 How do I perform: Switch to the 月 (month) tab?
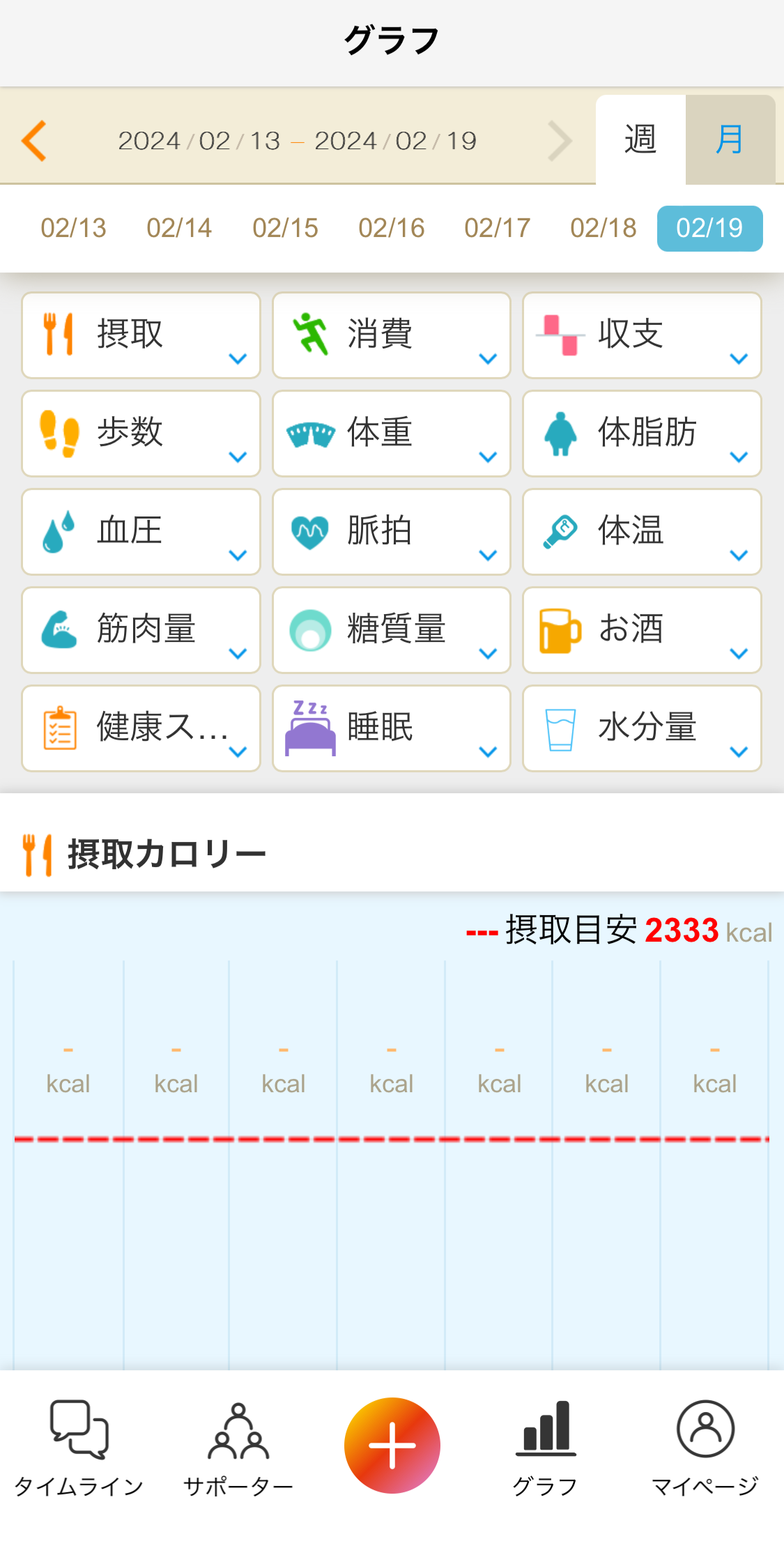pos(730,139)
